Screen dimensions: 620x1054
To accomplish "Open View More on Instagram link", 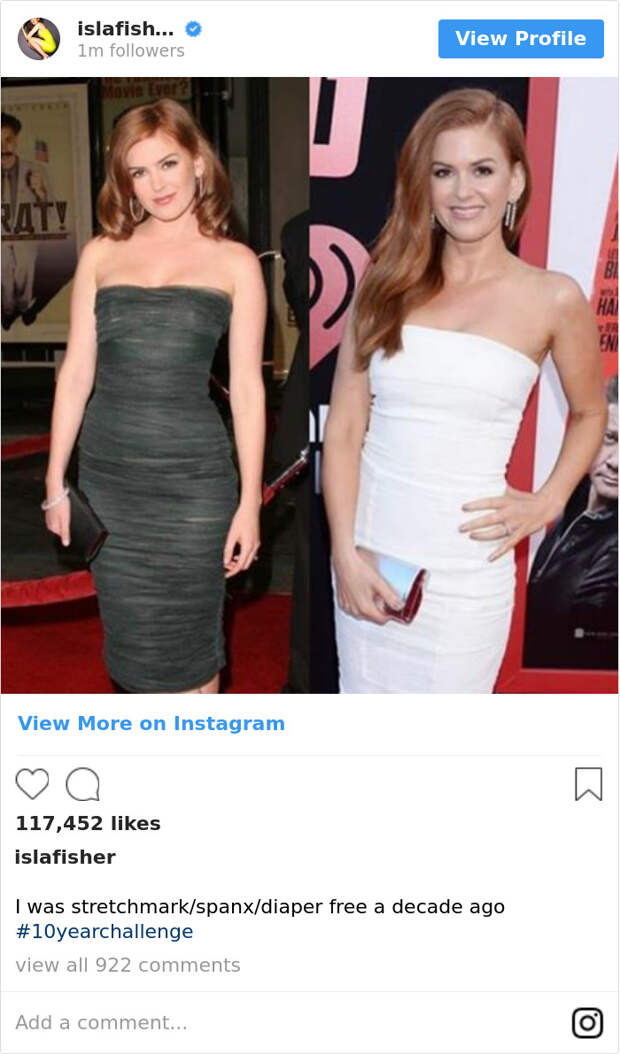I will pos(151,723).
